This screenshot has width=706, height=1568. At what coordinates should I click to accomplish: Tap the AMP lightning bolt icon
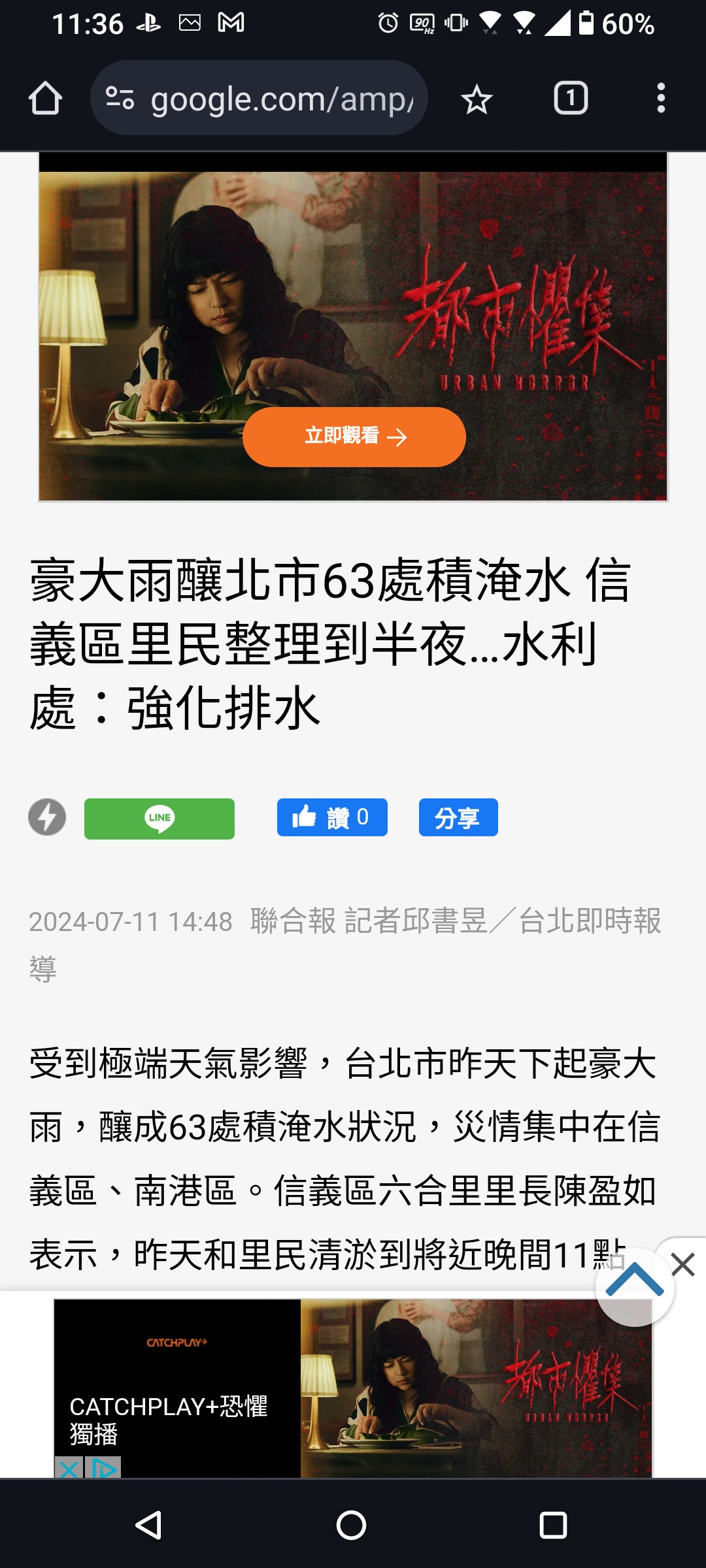click(47, 817)
